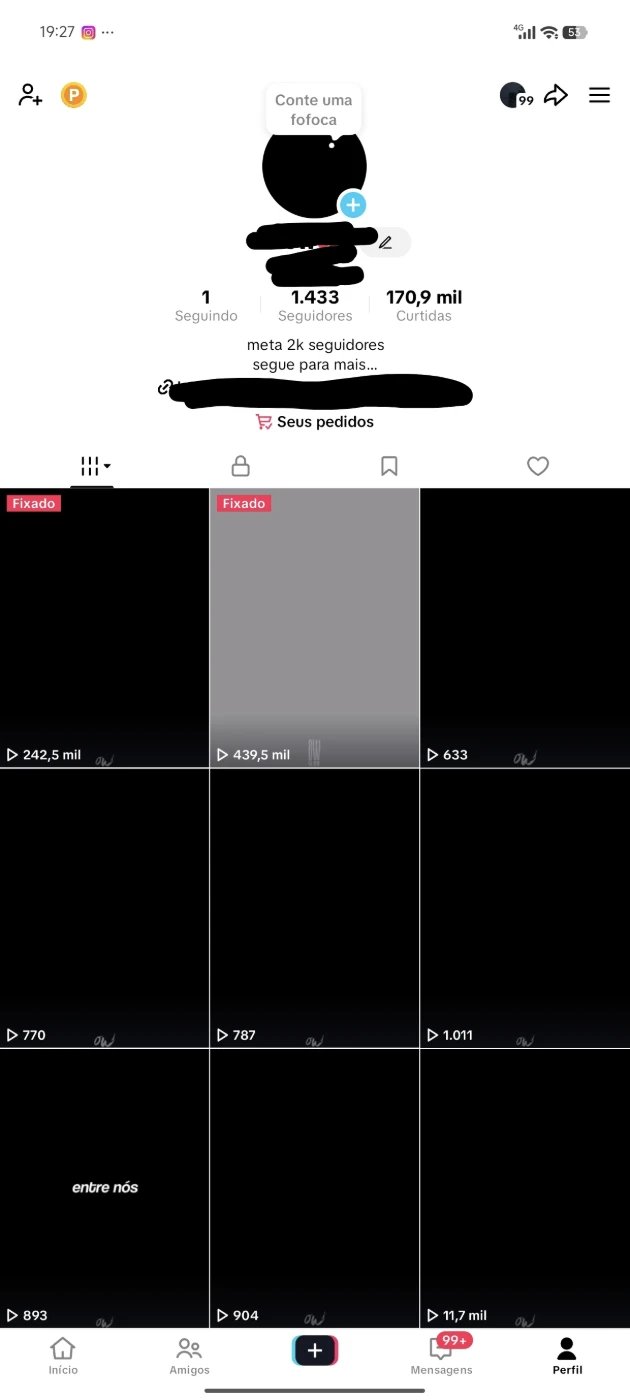Go to the Início tab
Screen dimensions: 630x1400
pos(63,1356)
